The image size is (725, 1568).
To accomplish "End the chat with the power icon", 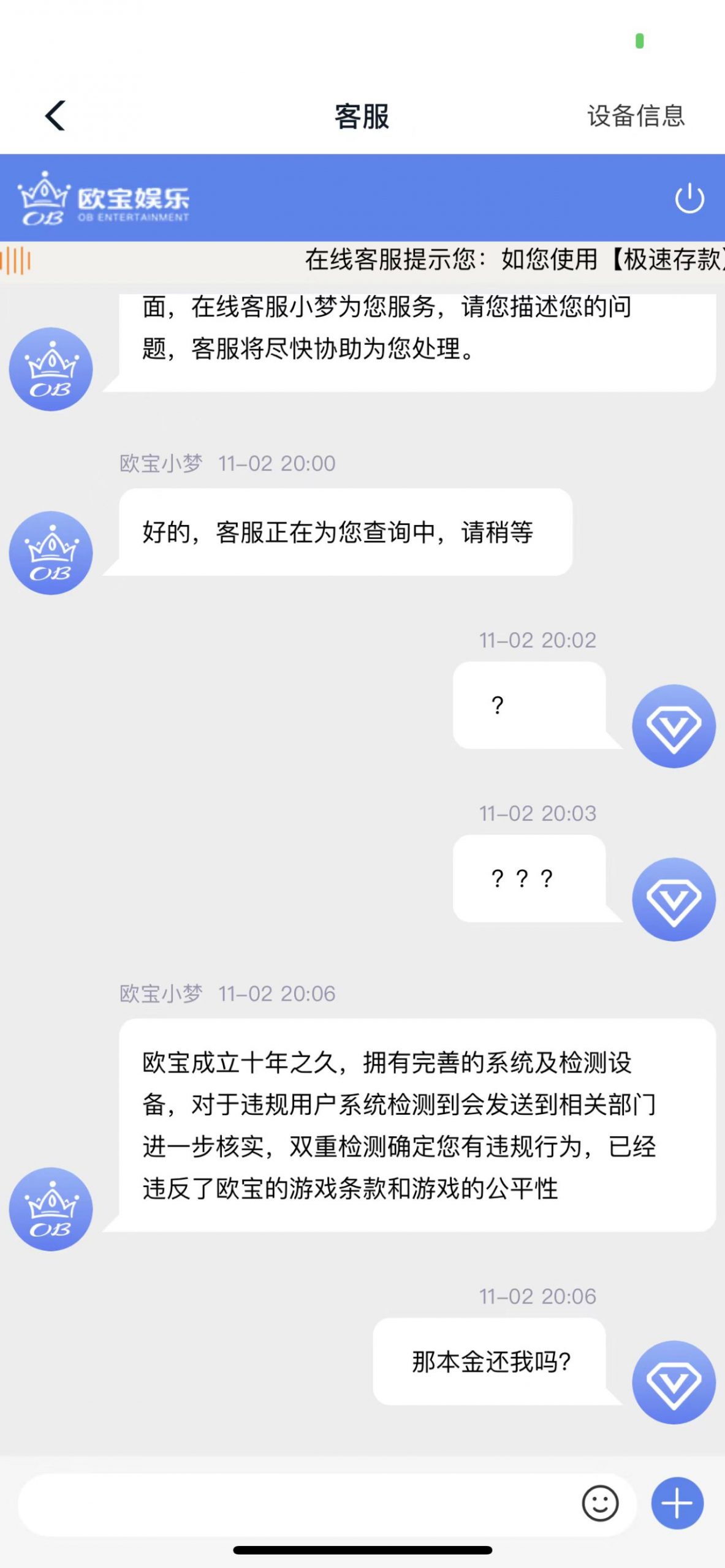I will 689,198.
